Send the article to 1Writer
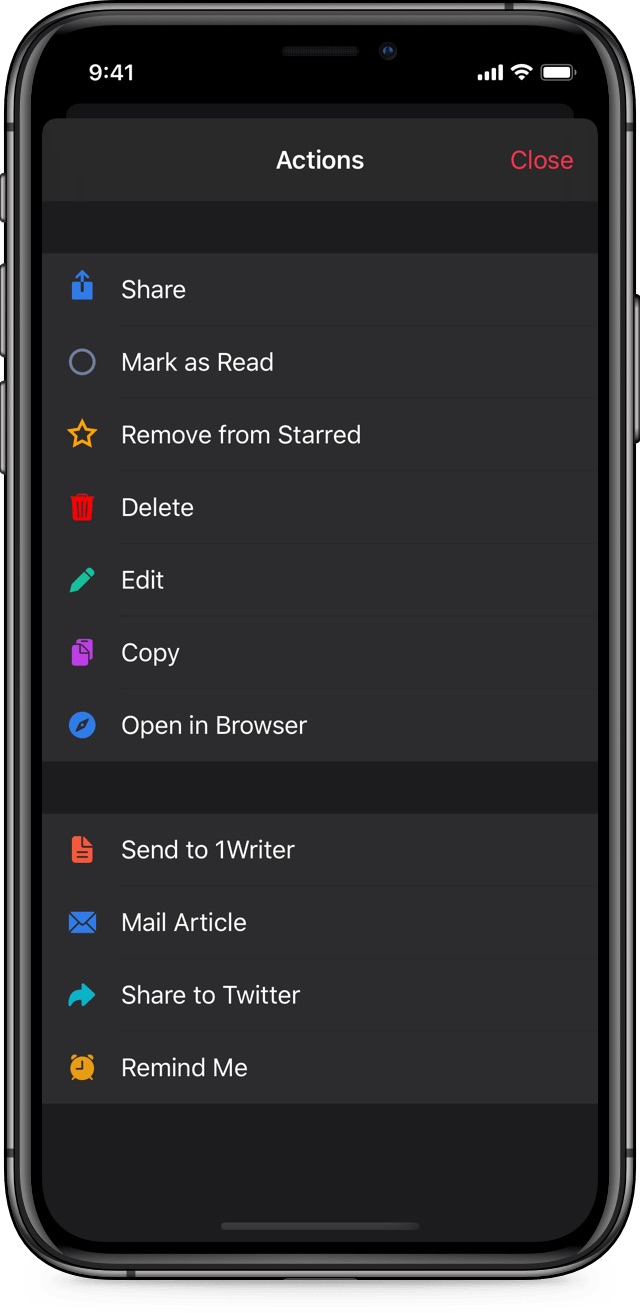This screenshot has height=1313, width=640. point(207,850)
